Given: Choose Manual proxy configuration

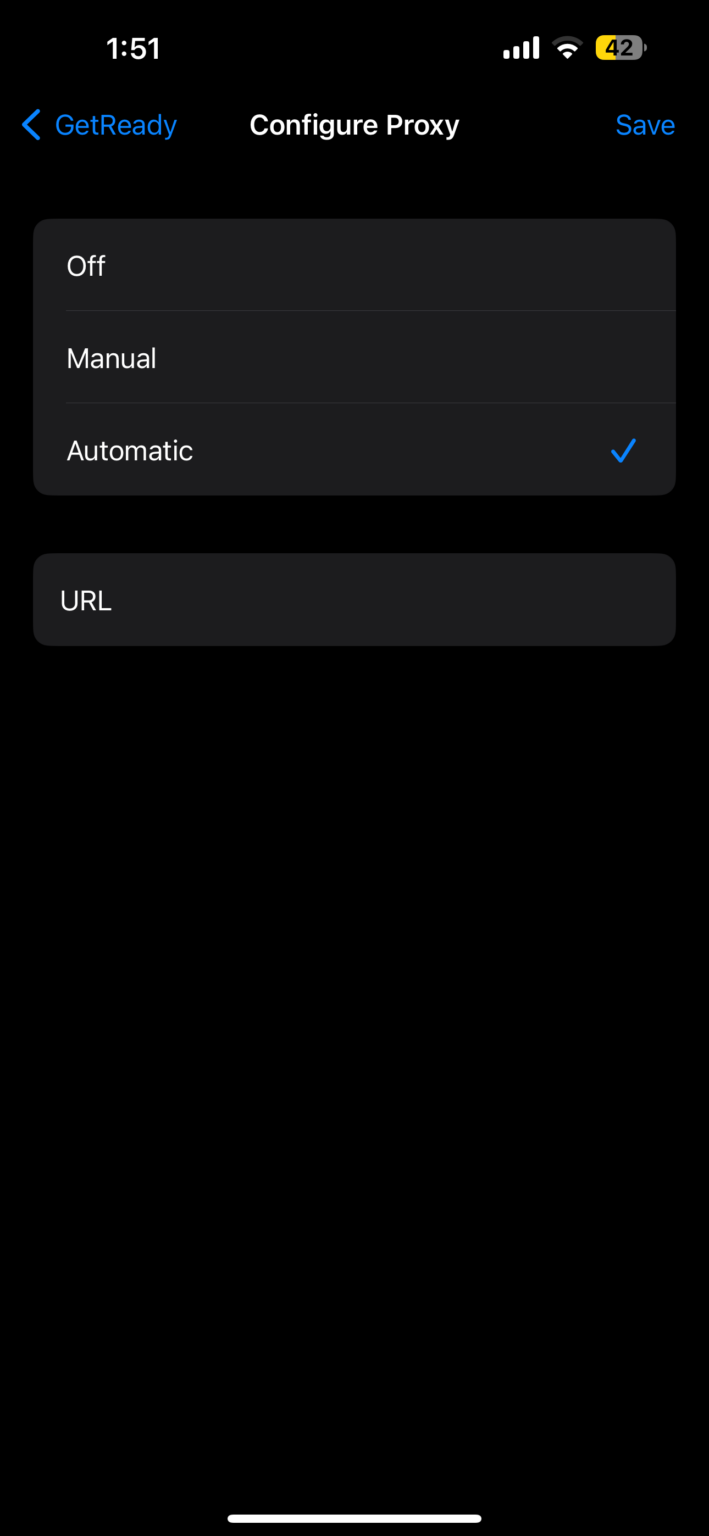Looking at the screenshot, I should tap(354, 358).
